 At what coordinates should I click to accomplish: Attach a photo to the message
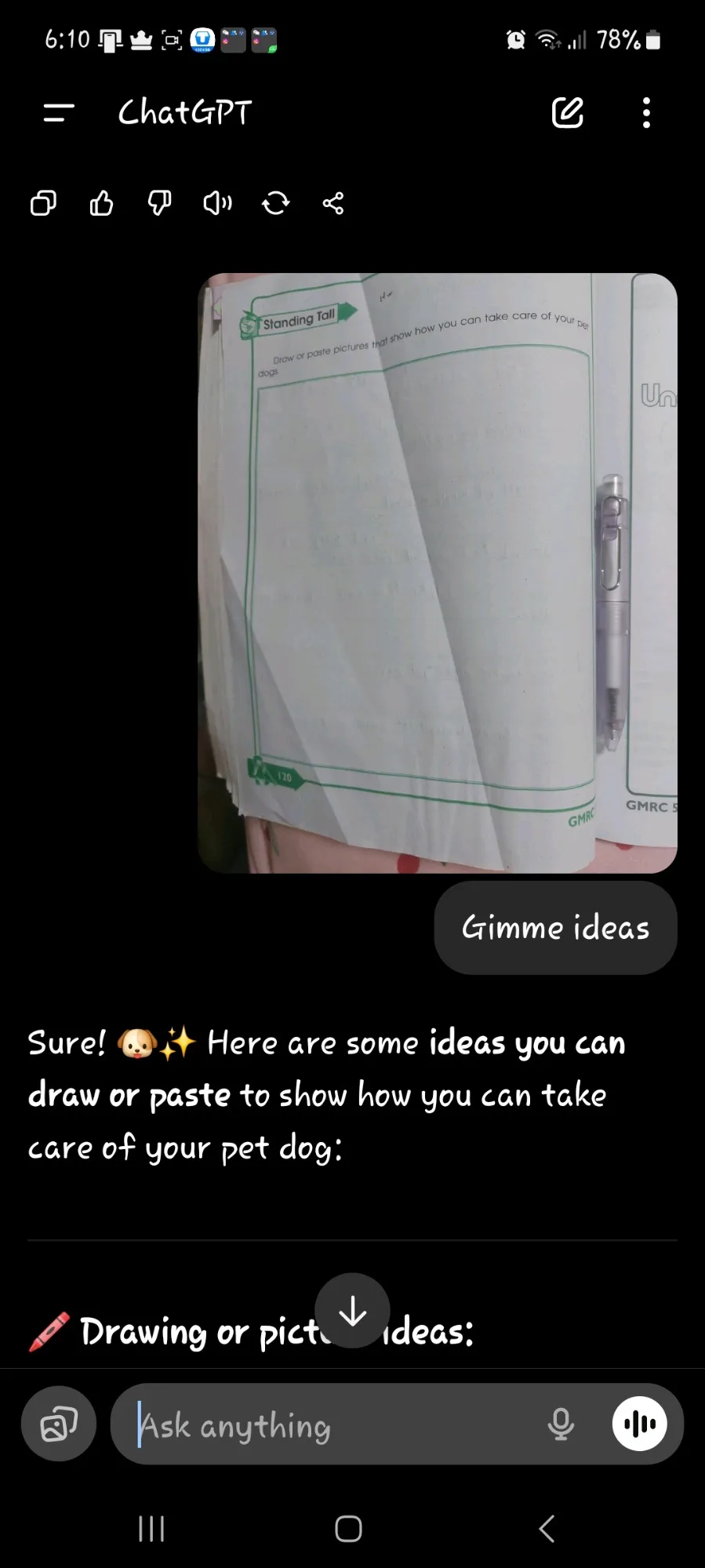click(59, 1424)
